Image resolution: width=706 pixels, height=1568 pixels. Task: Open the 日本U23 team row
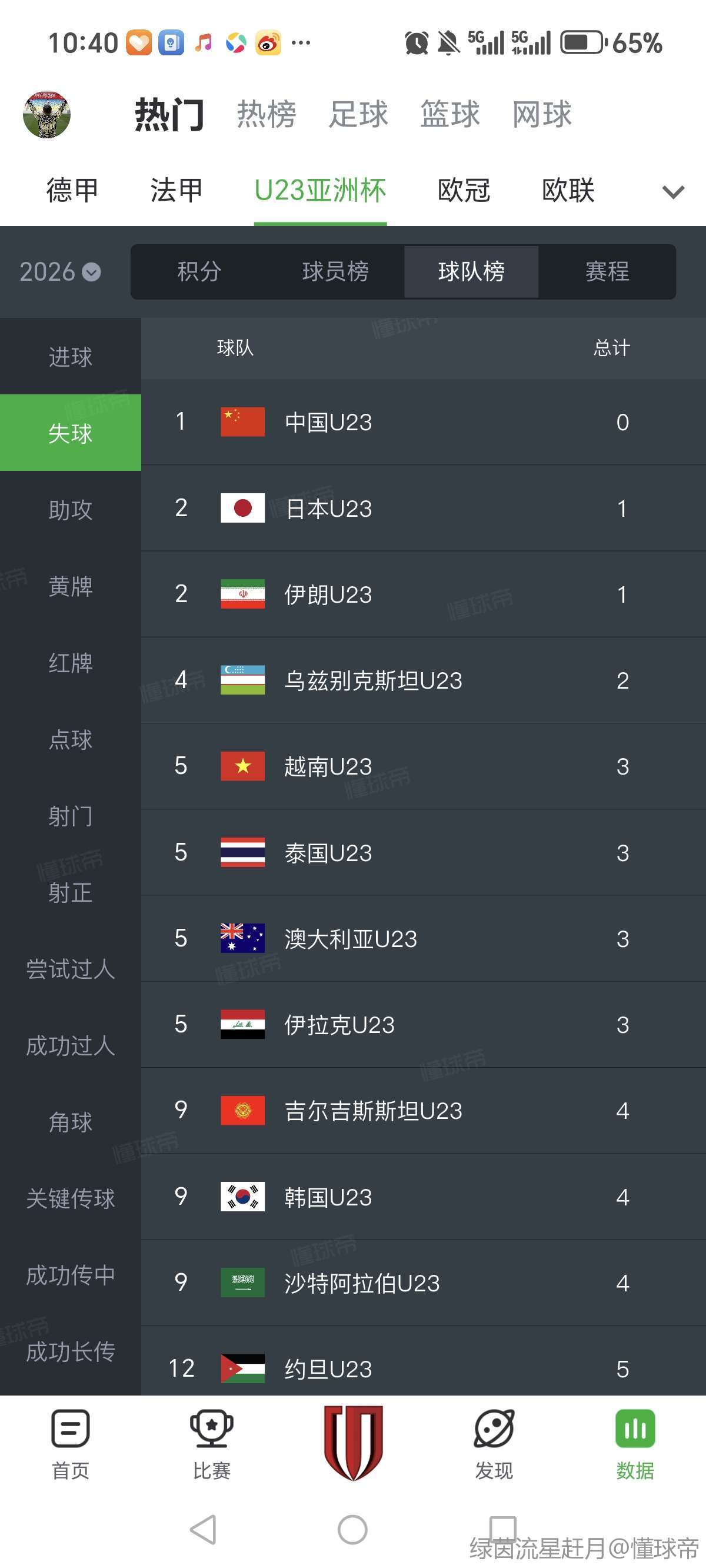[x=423, y=509]
